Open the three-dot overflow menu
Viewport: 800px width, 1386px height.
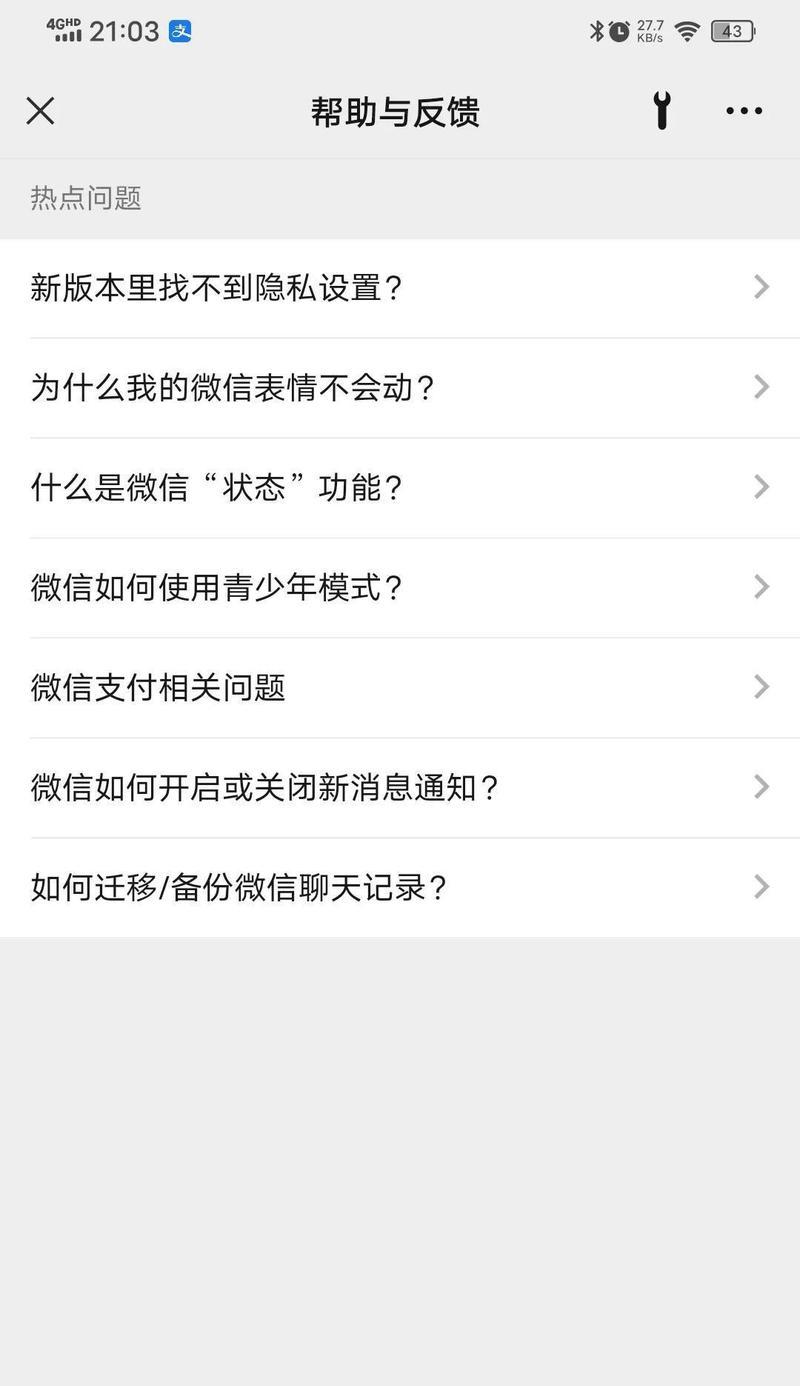744,111
